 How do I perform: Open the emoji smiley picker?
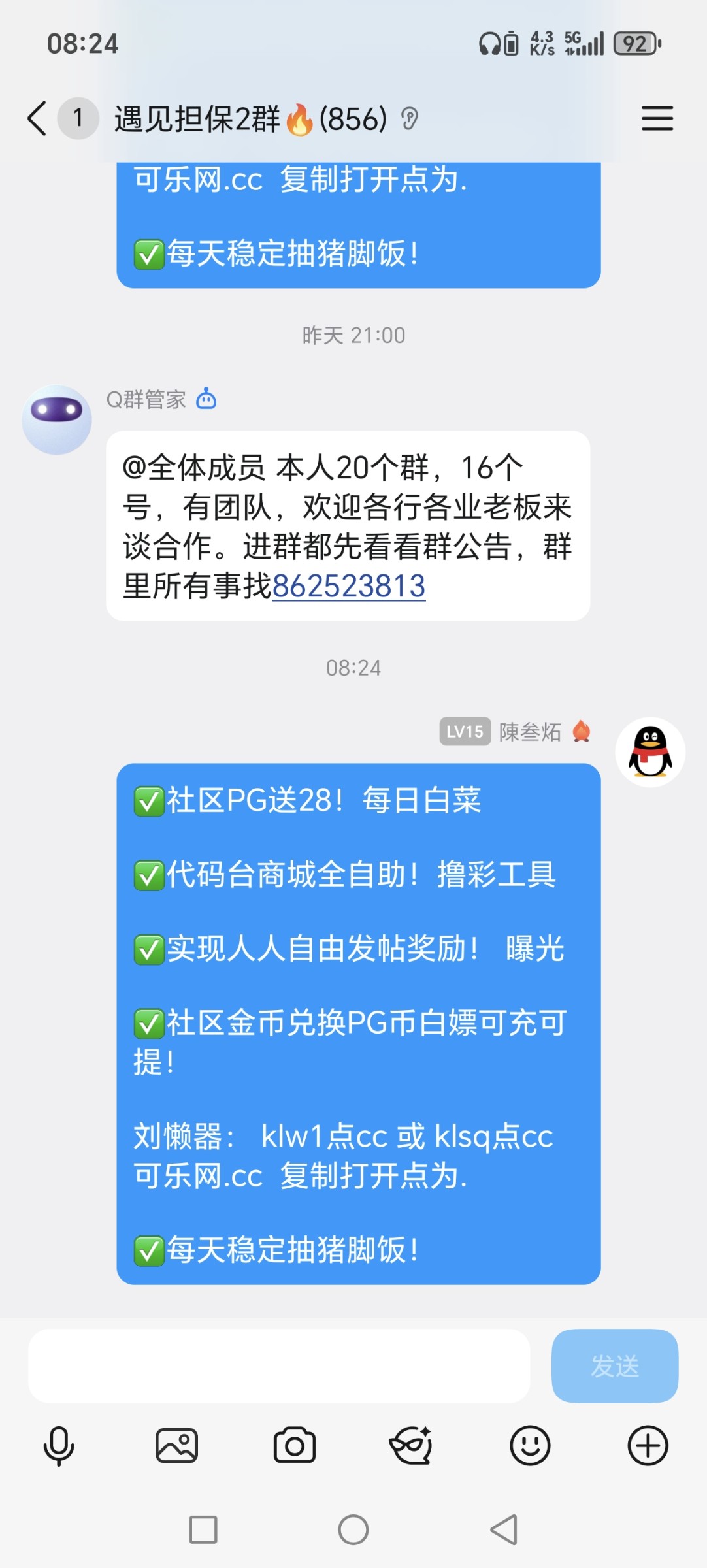(530, 1445)
